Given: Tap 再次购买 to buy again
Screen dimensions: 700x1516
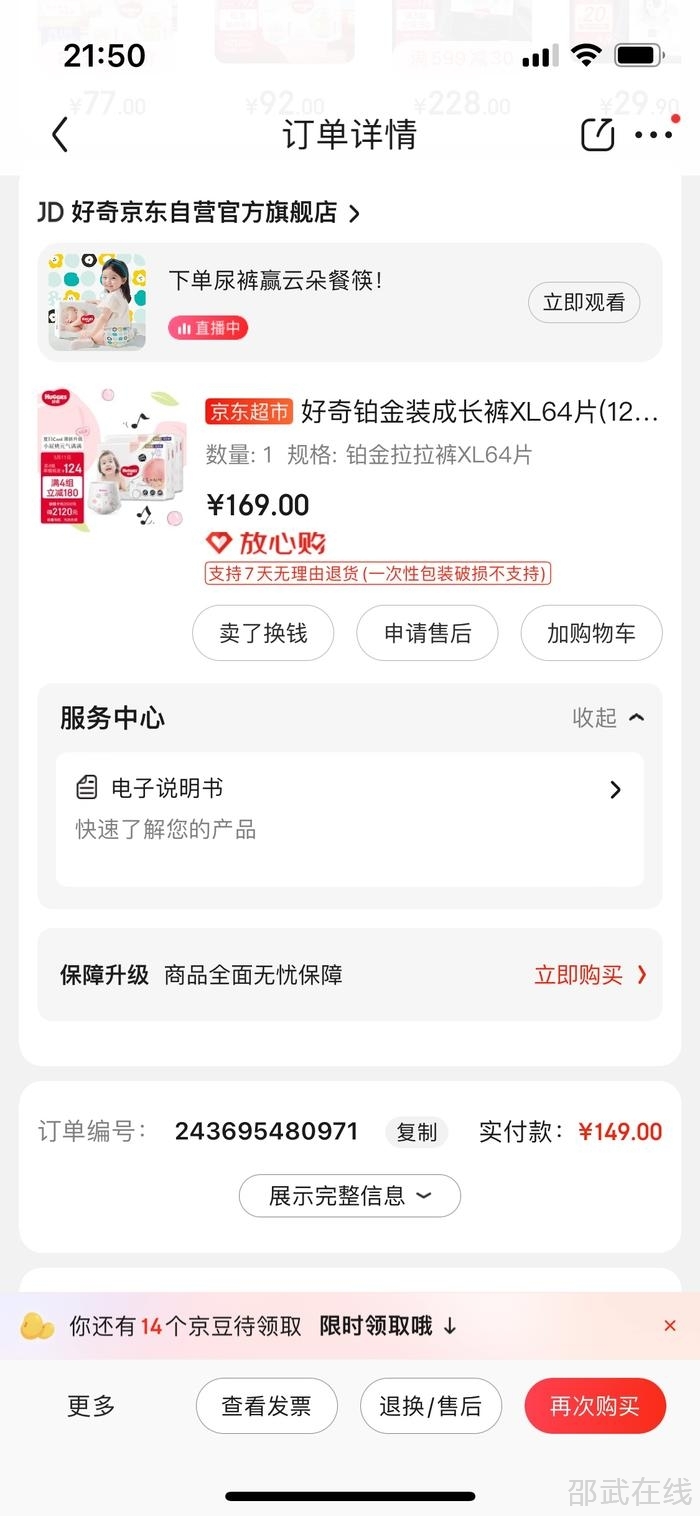Looking at the screenshot, I should click(x=594, y=1406).
